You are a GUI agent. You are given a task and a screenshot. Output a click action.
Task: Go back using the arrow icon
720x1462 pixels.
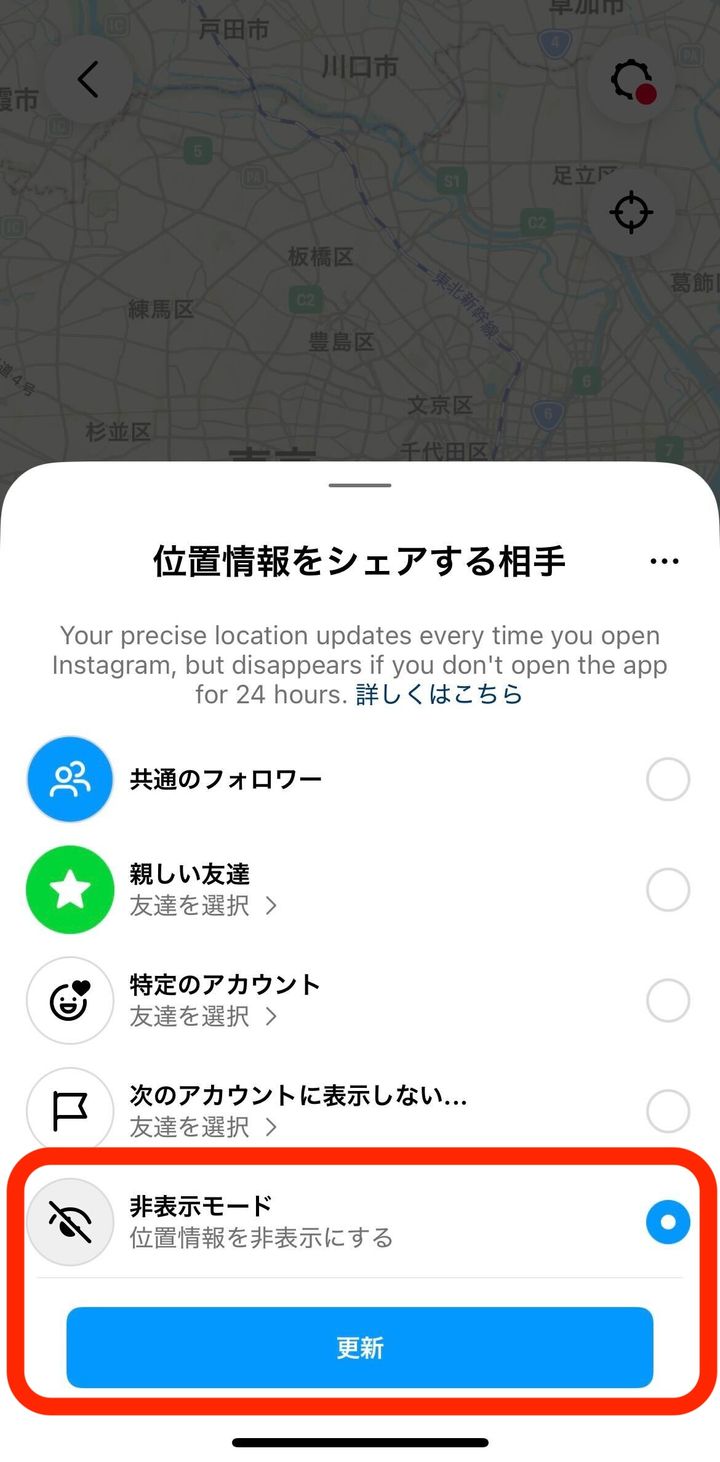click(88, 80)
